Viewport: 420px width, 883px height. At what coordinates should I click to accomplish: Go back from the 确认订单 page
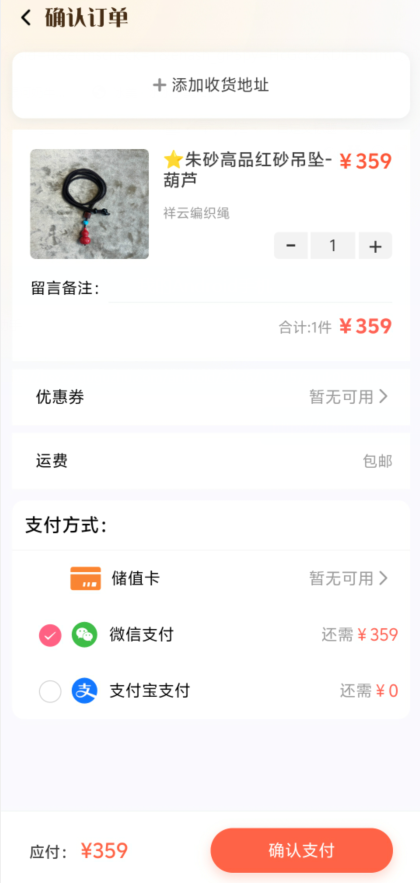(25, 18)
